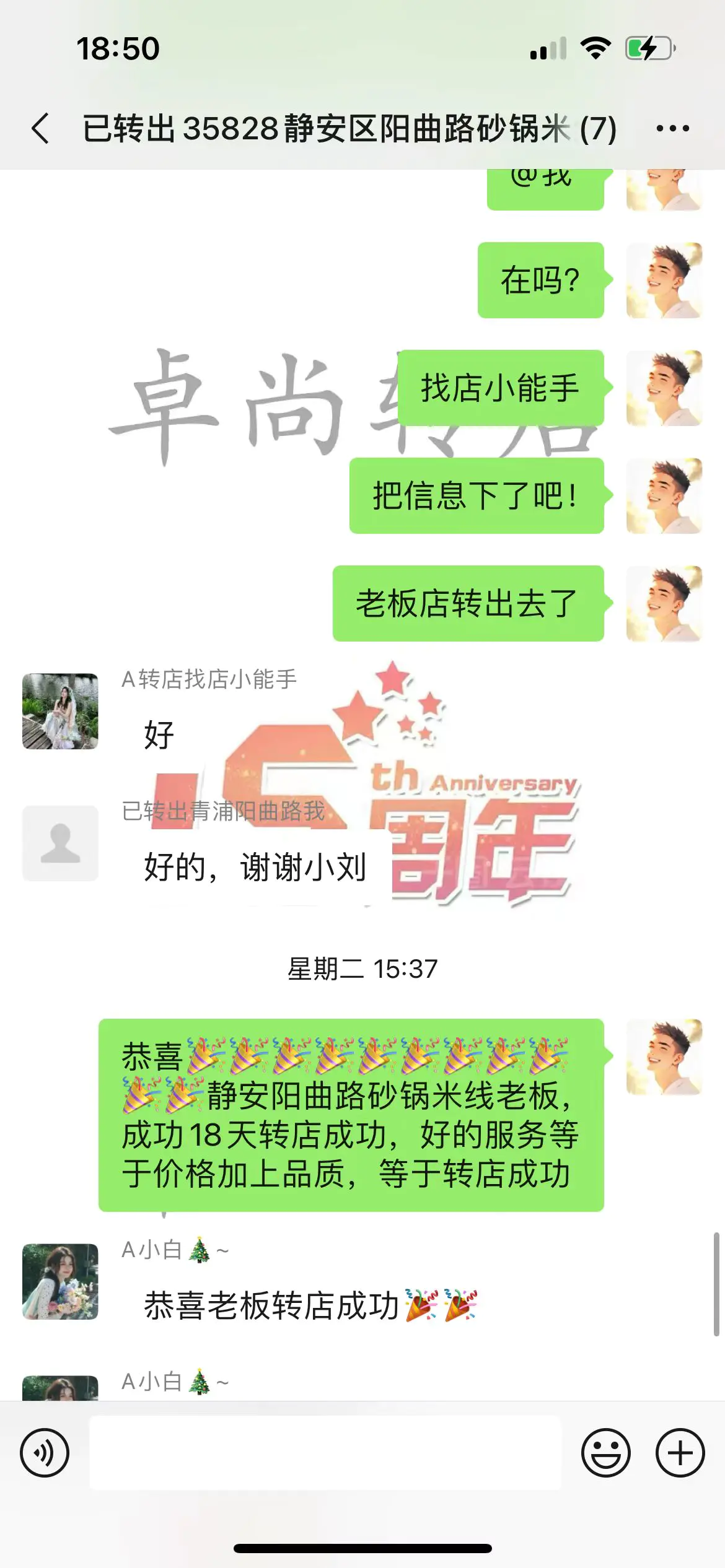Open the emoji sticker panel
Image resolution: width=725 pixels, height=1568 pixels.
(605, 1453)
